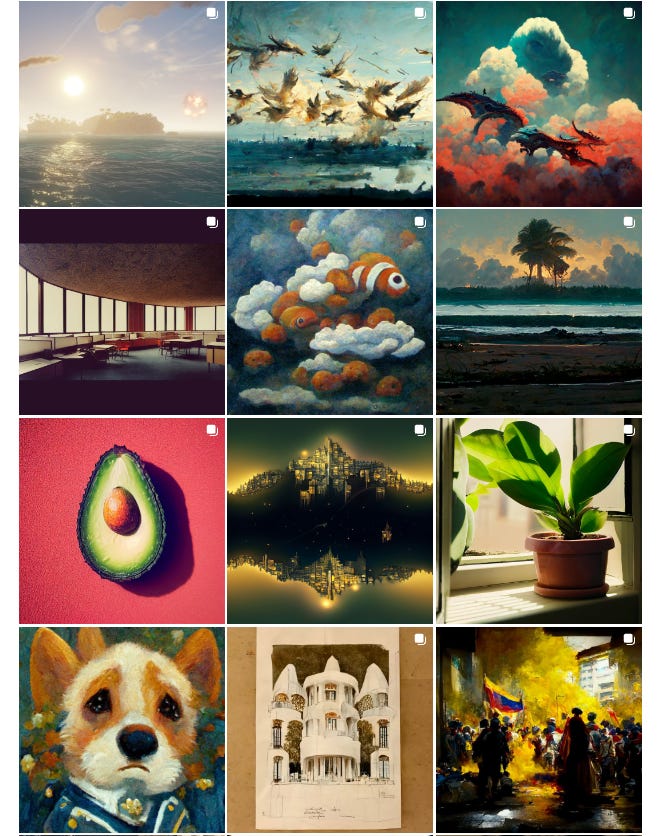
Task: Open the white building sketch post
Action: (x=329, y=729)
